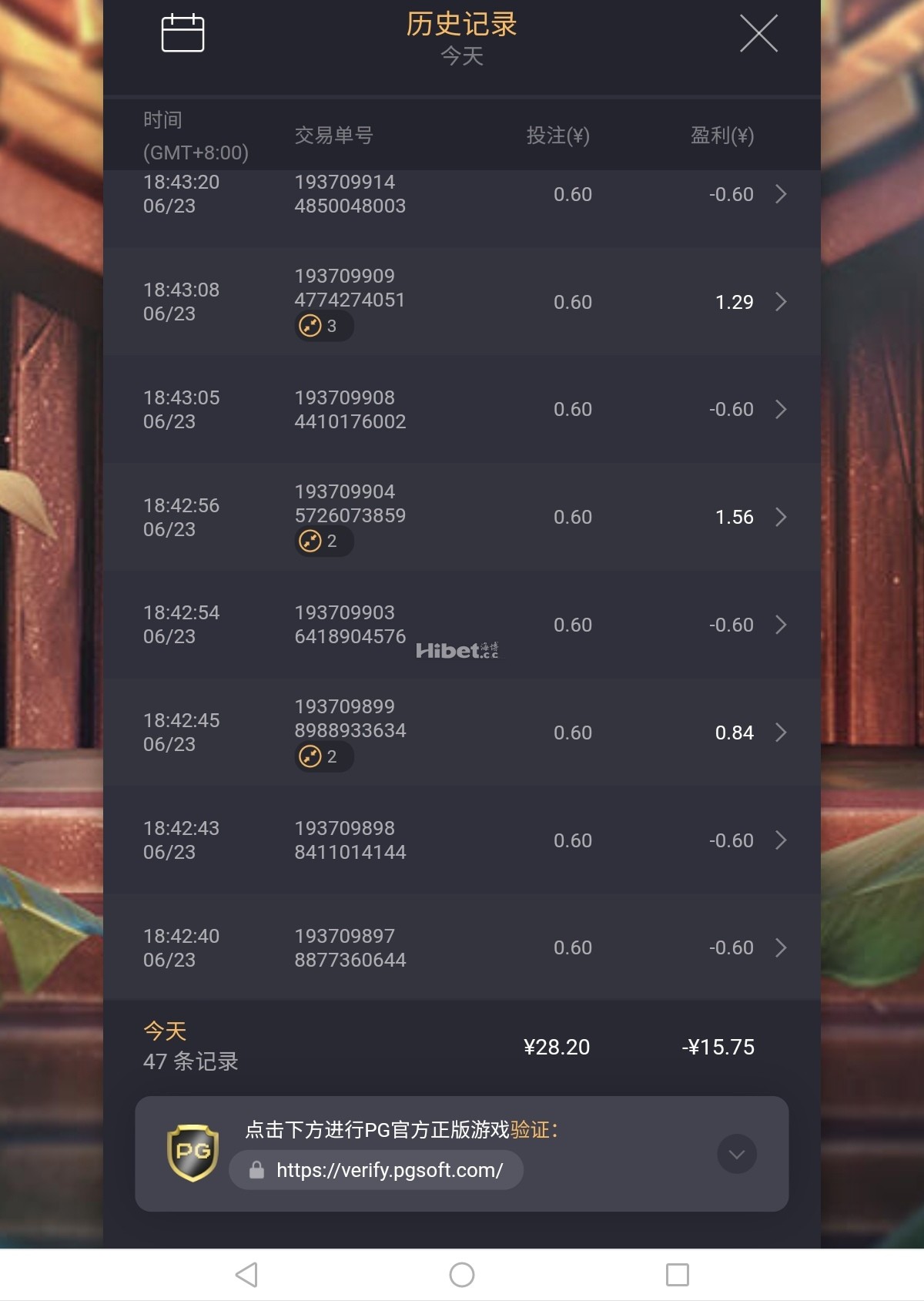This screenshot has height=1301, width=924.
Task: Open record from 18:42:54
Action: pos(780,625)
